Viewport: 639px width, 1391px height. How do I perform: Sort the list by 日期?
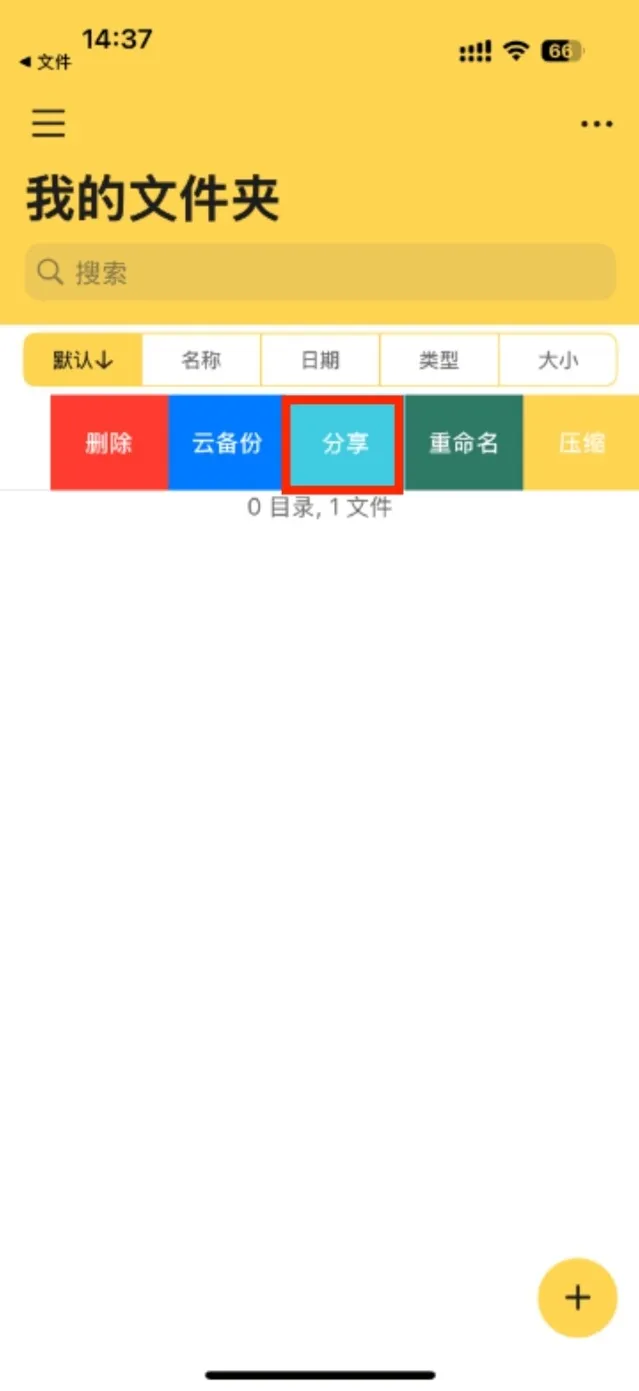click(x=320, y=360)
